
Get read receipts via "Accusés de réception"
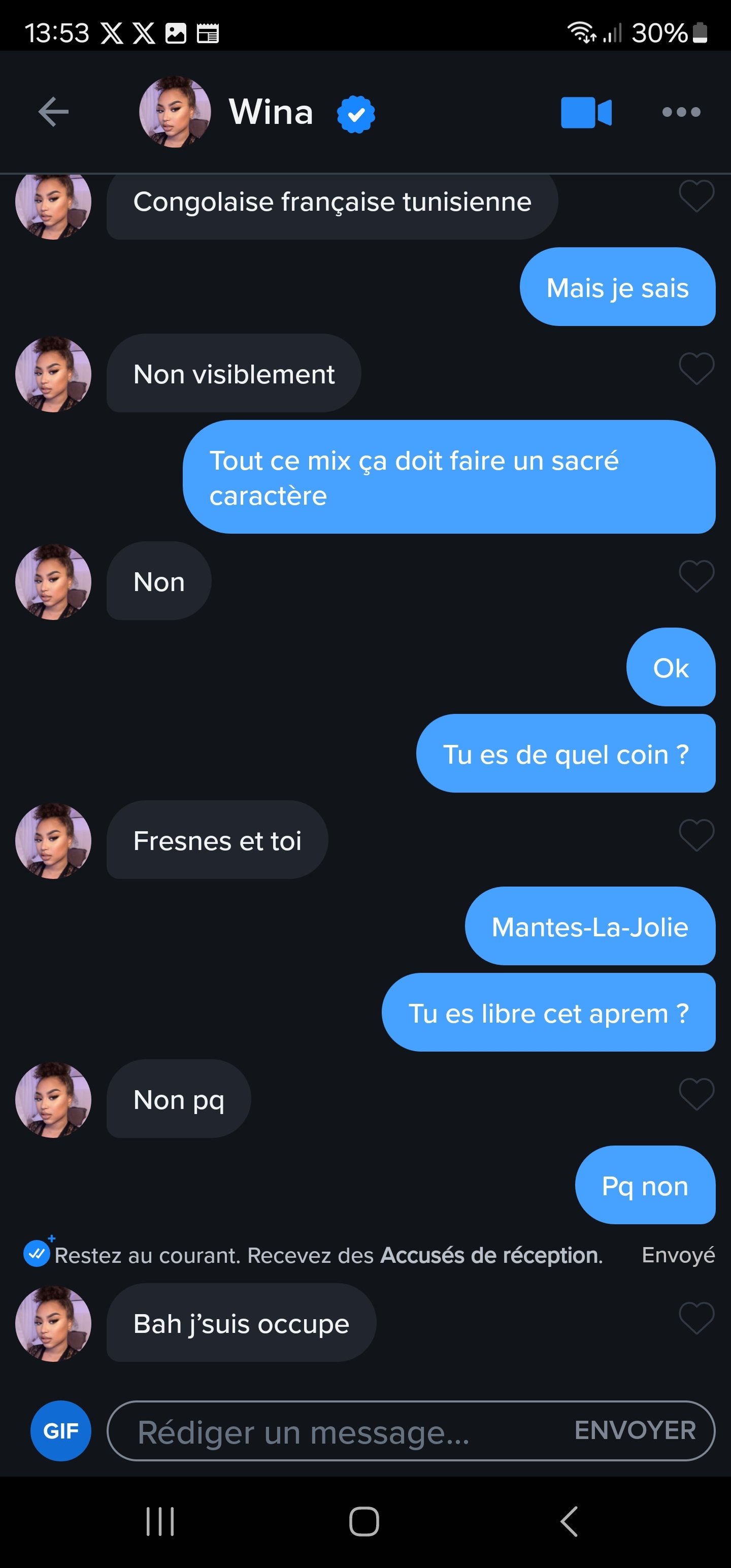point(490,1255)
